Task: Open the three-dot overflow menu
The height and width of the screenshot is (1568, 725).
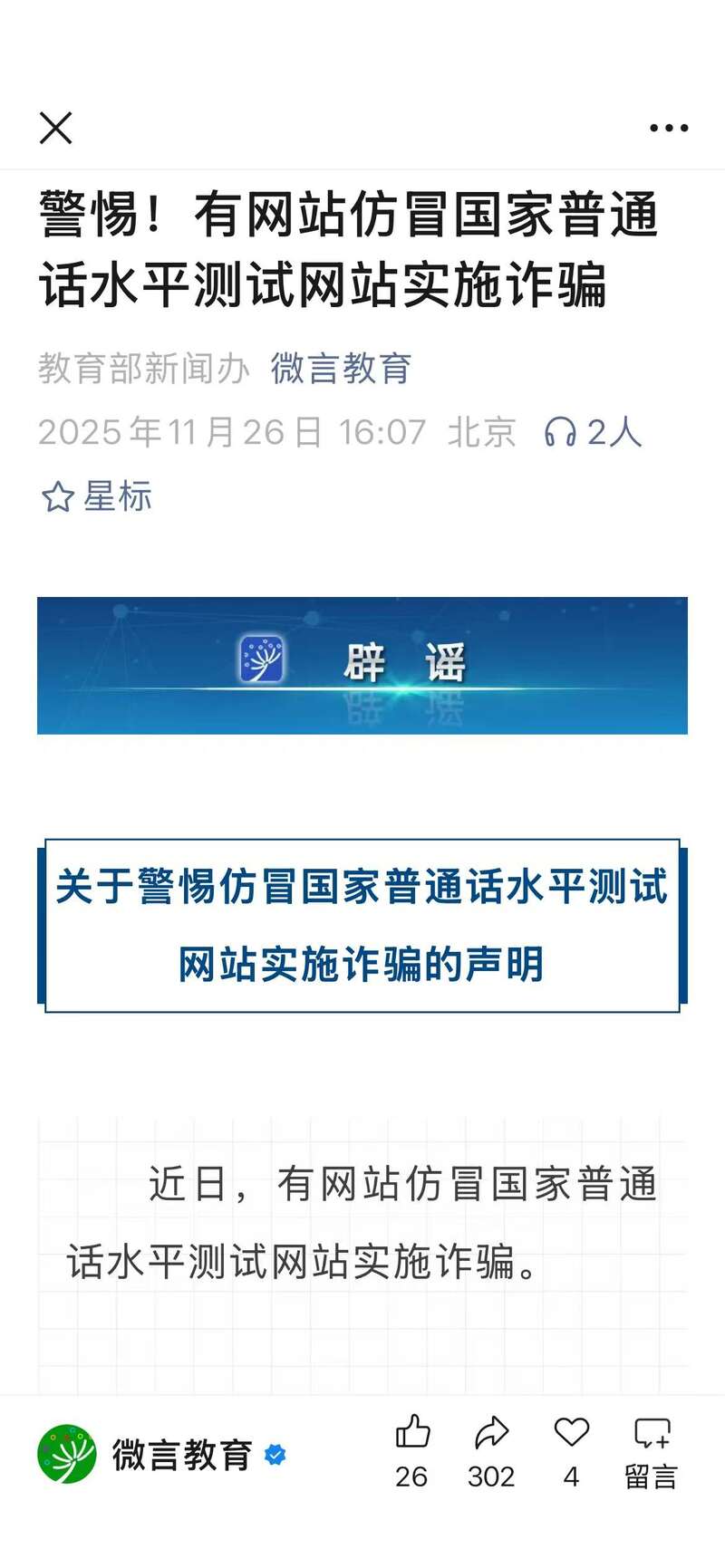Action: 669,128
